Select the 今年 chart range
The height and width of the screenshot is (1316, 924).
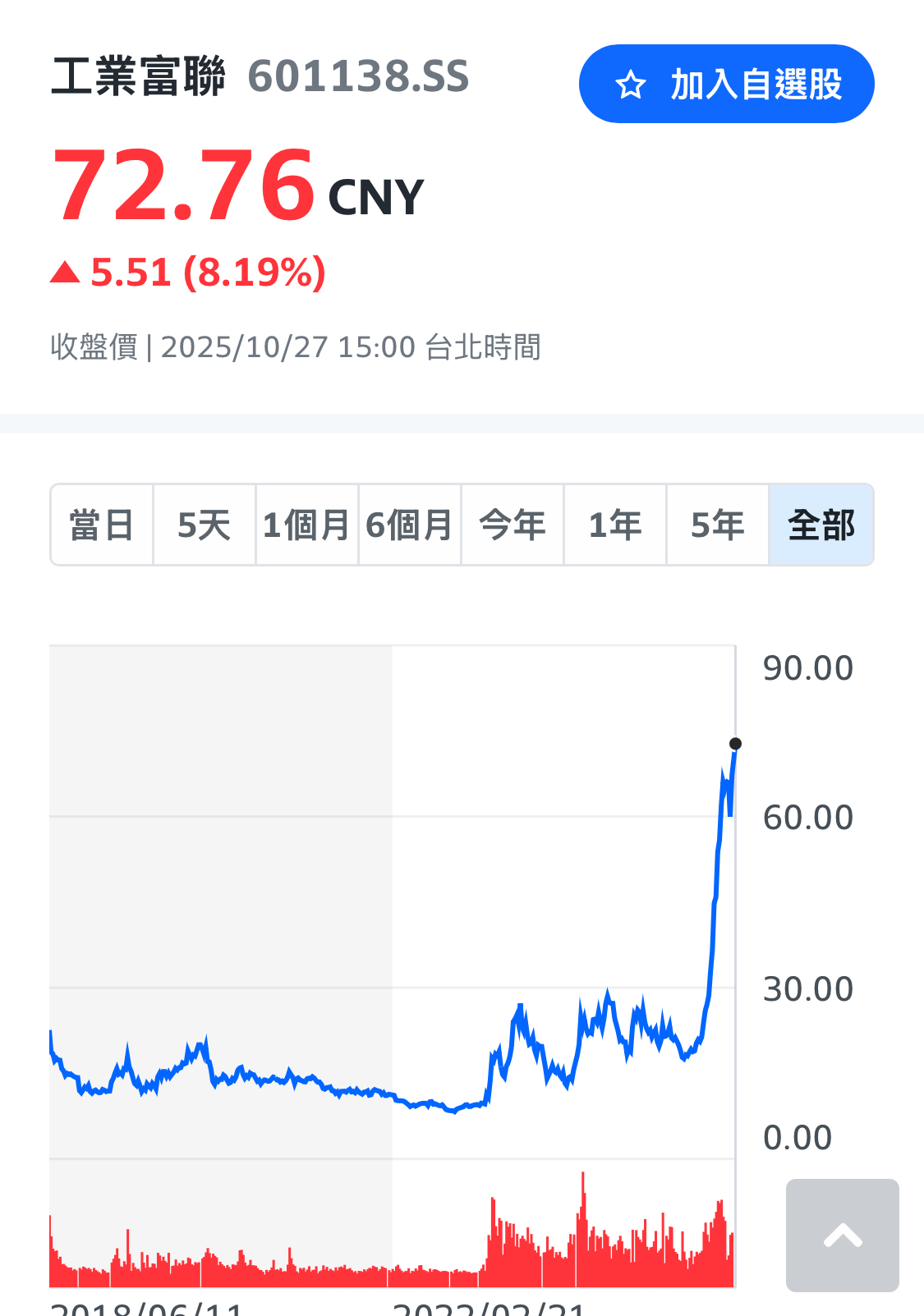[x=513, y=525]
